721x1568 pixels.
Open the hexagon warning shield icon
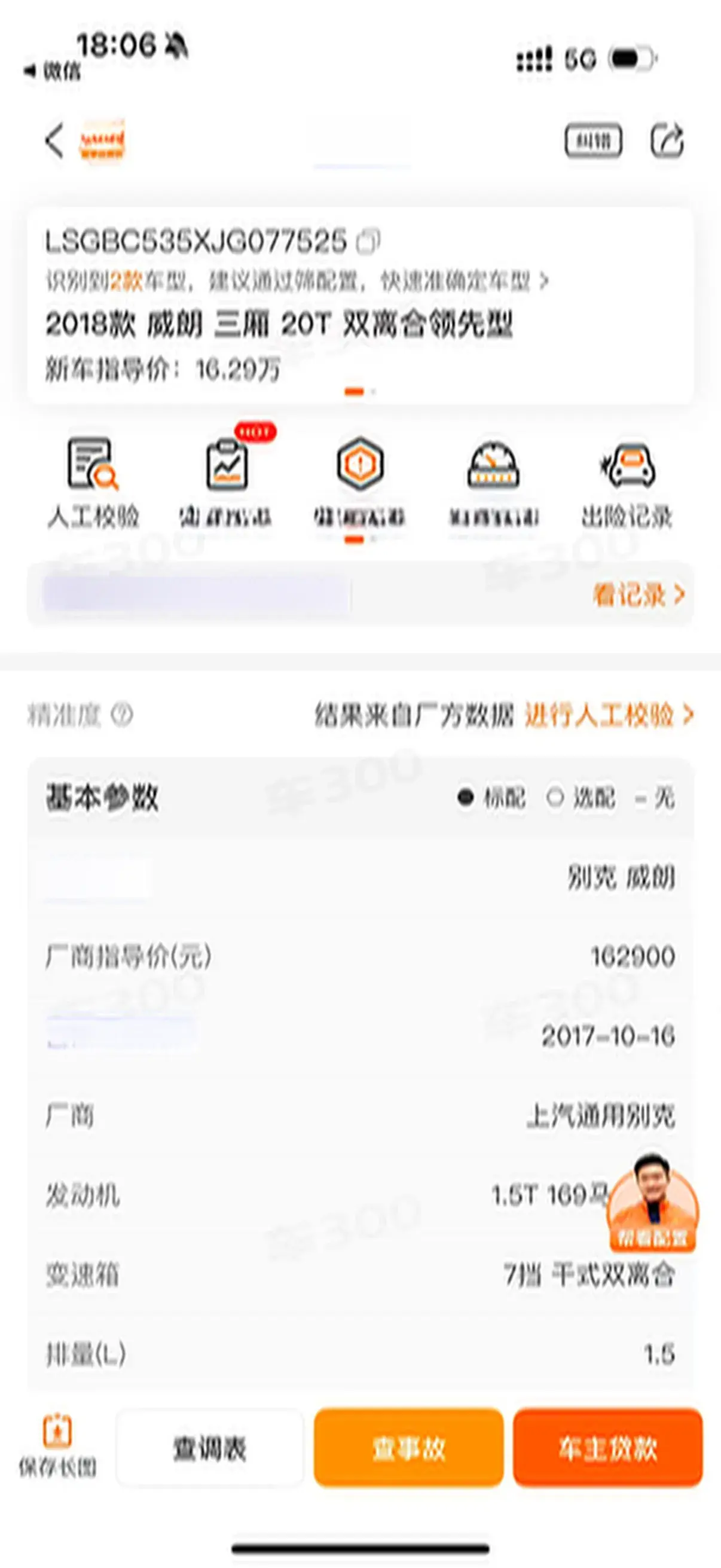pos(359,482)
